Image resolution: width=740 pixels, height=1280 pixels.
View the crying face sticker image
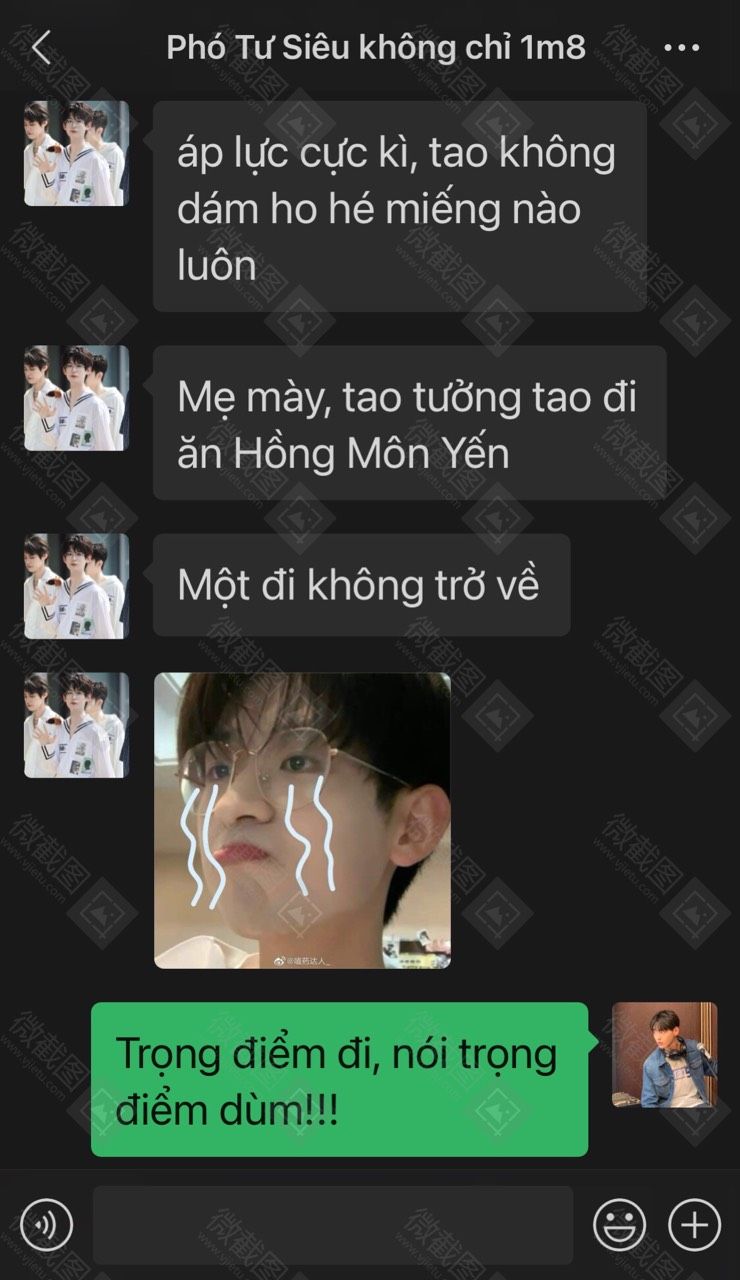tap(302, 820)
